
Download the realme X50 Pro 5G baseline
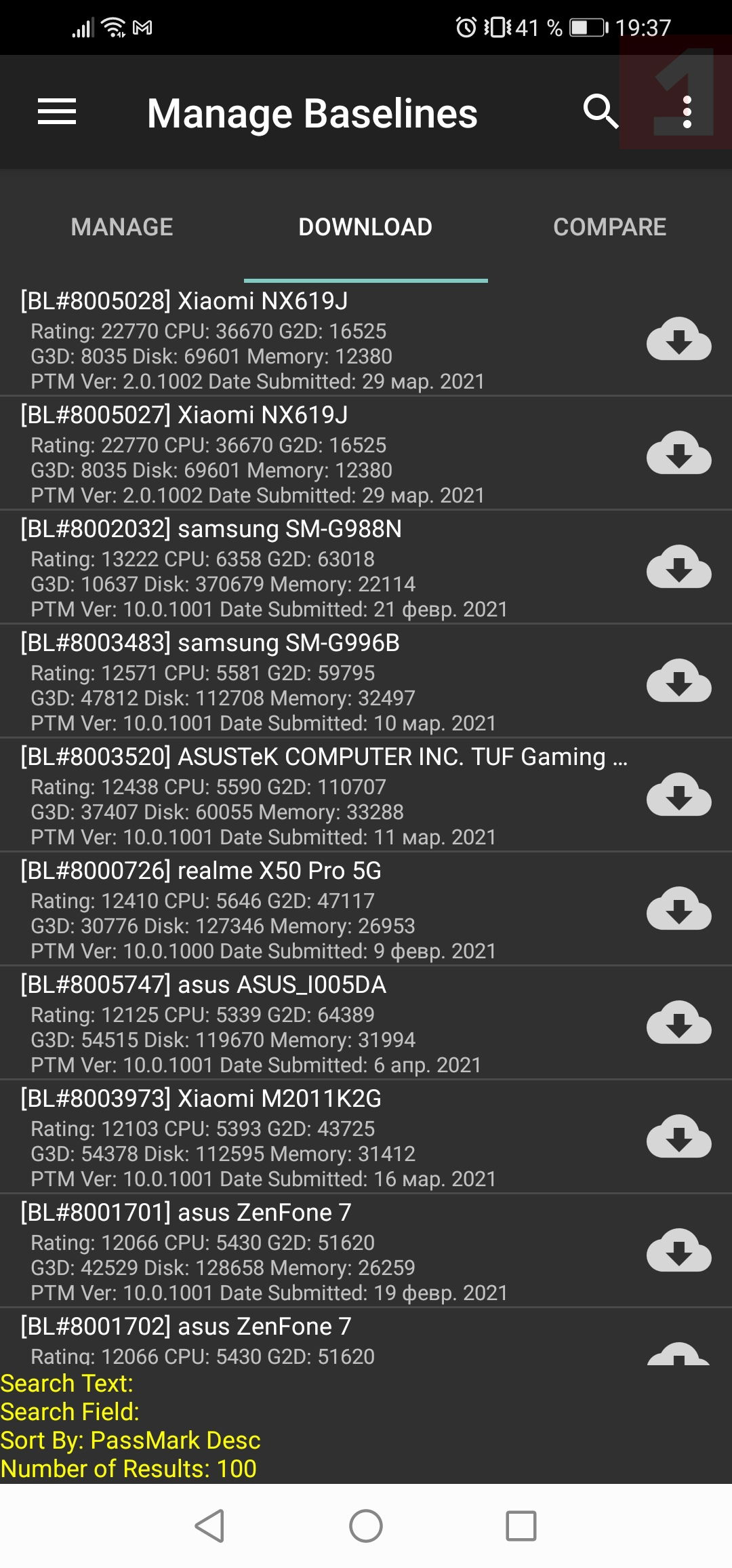(x=678, y=908)
